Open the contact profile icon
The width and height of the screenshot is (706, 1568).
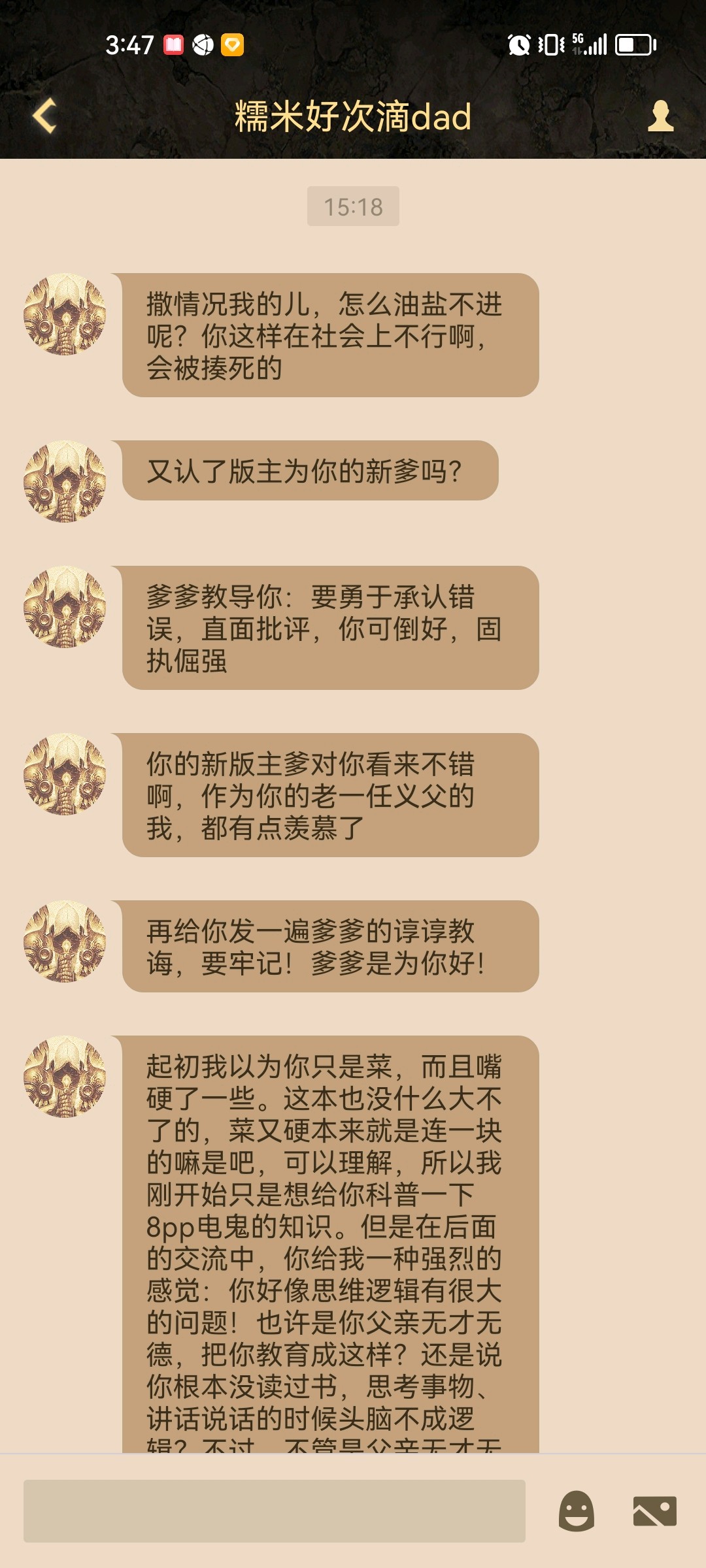click(x=660, y=116)
